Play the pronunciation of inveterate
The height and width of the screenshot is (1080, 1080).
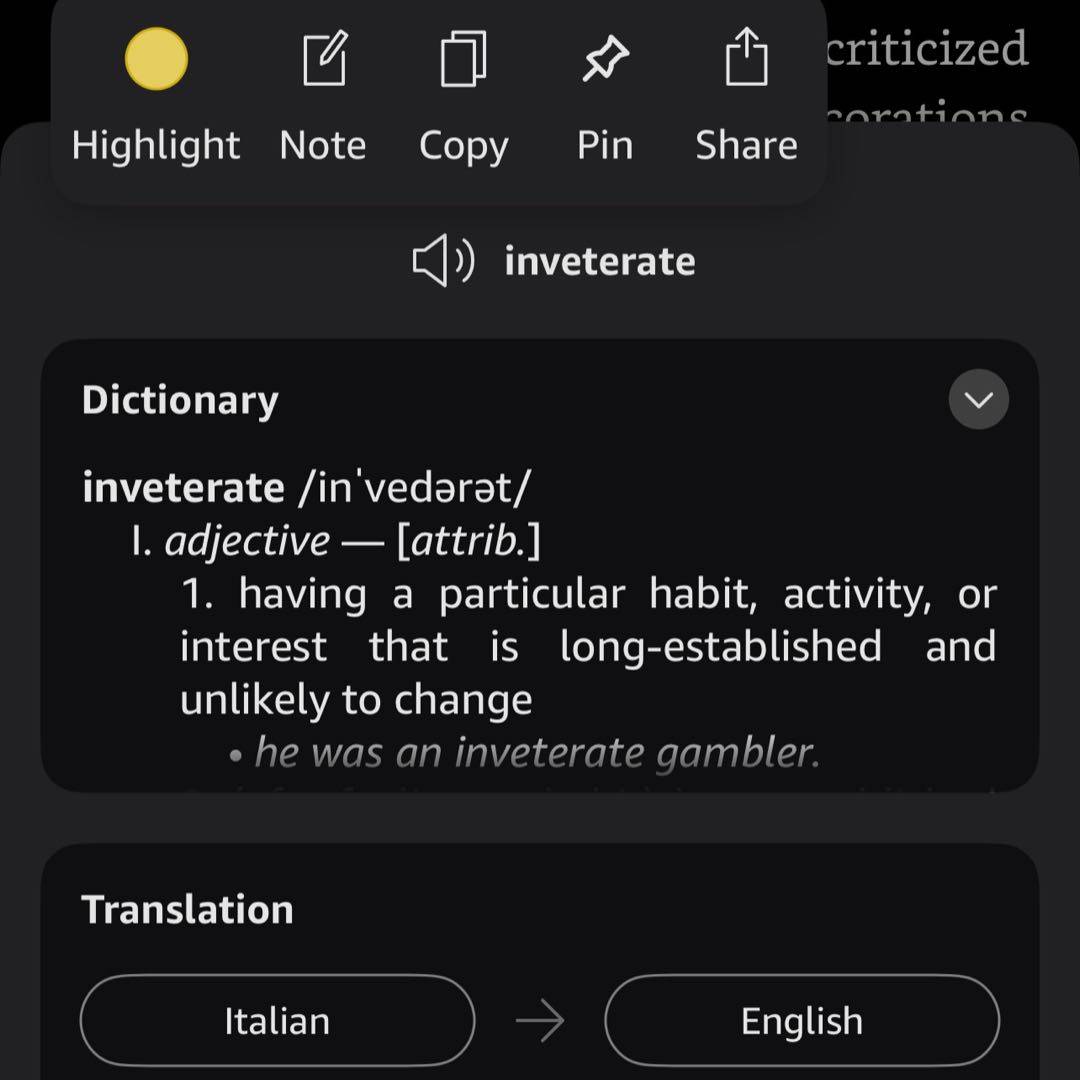(x=443, y=262)
